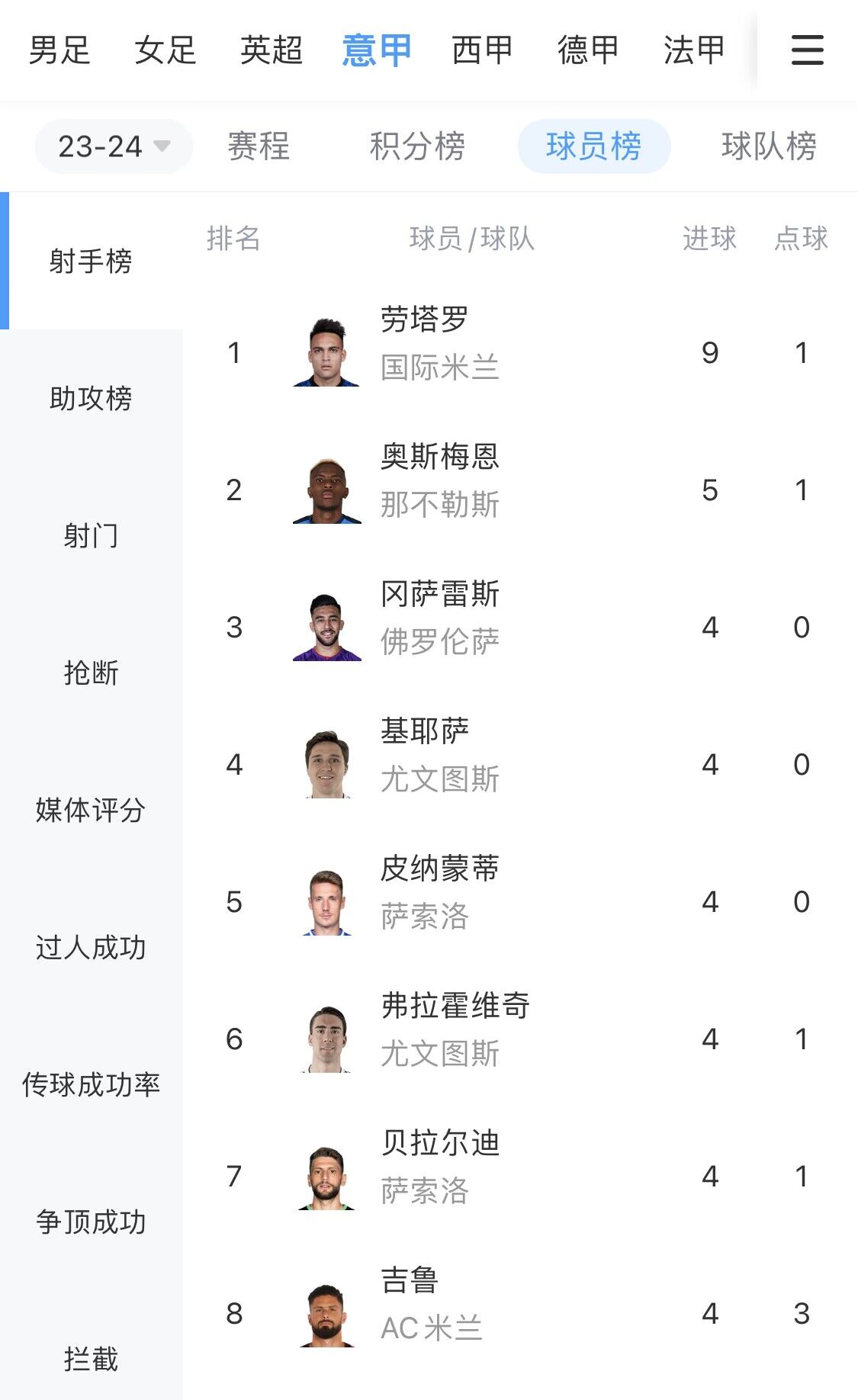The width and height of the screenshot is (858, 1400).
Task: Select the 射门 ranking category
Action: [92, 535]
